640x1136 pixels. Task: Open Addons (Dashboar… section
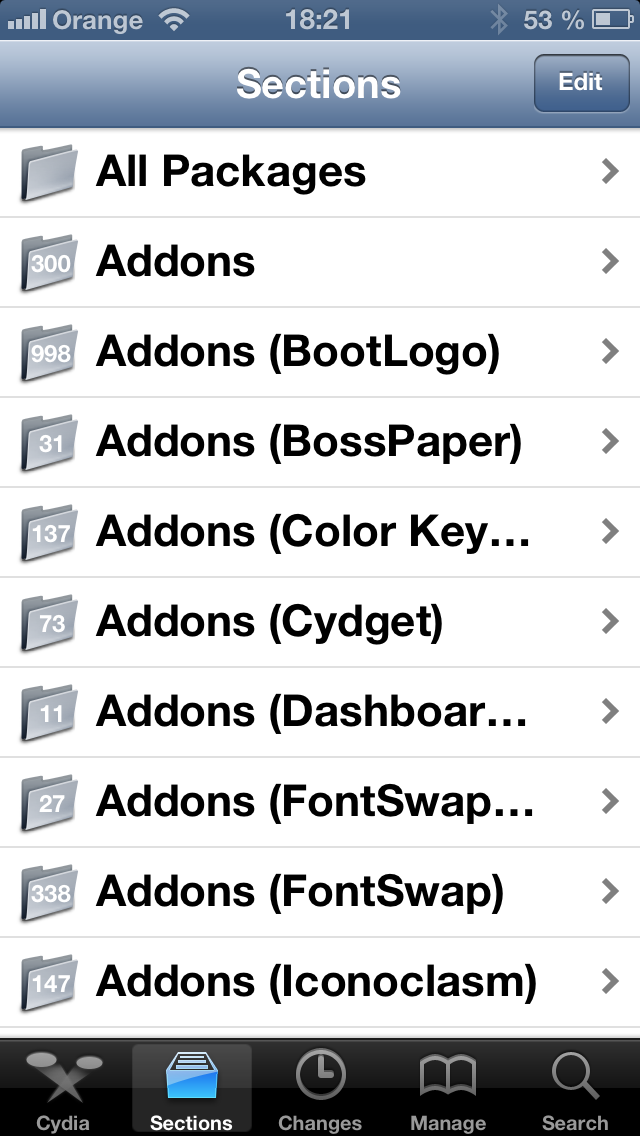(x=320, y=712)
